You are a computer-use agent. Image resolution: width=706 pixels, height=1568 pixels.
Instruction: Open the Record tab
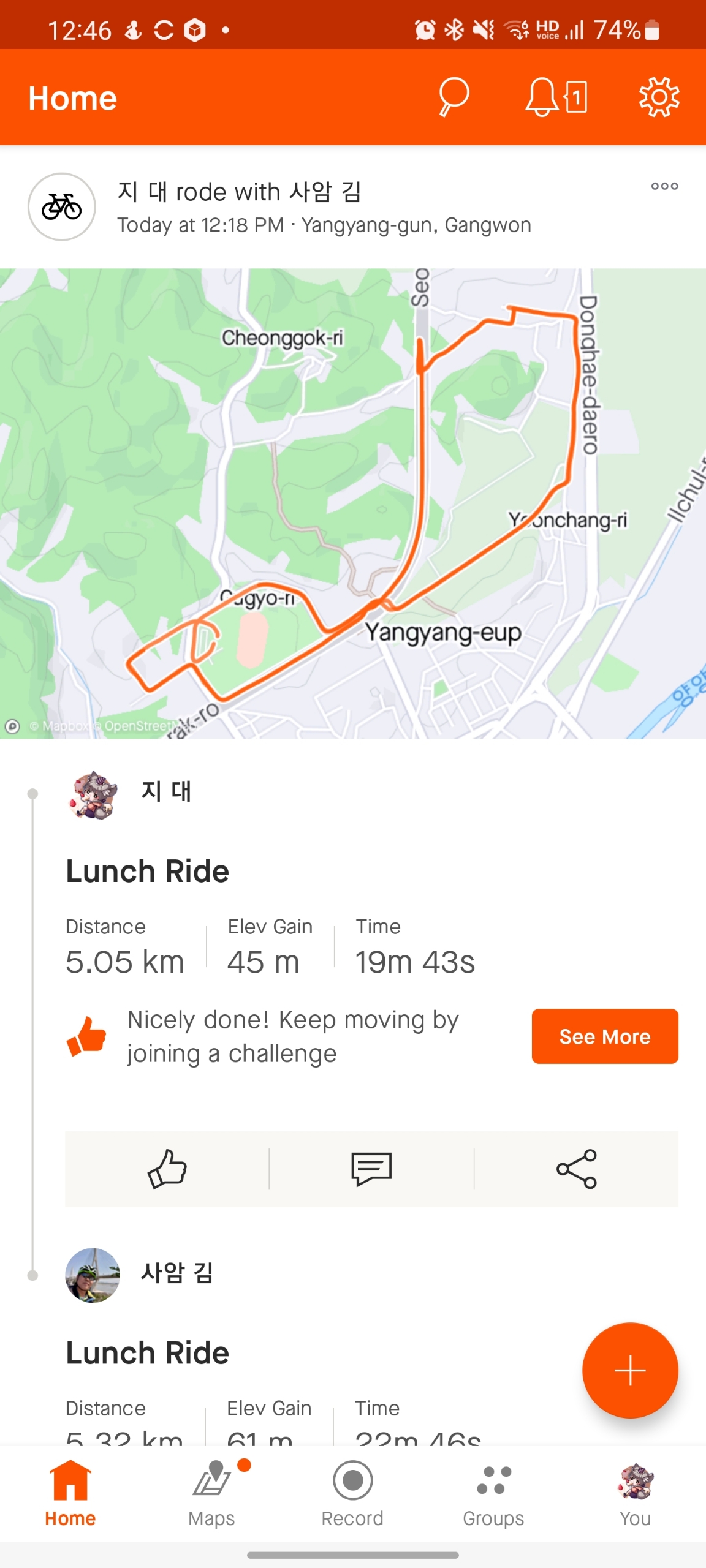(x=352, y=1493)
